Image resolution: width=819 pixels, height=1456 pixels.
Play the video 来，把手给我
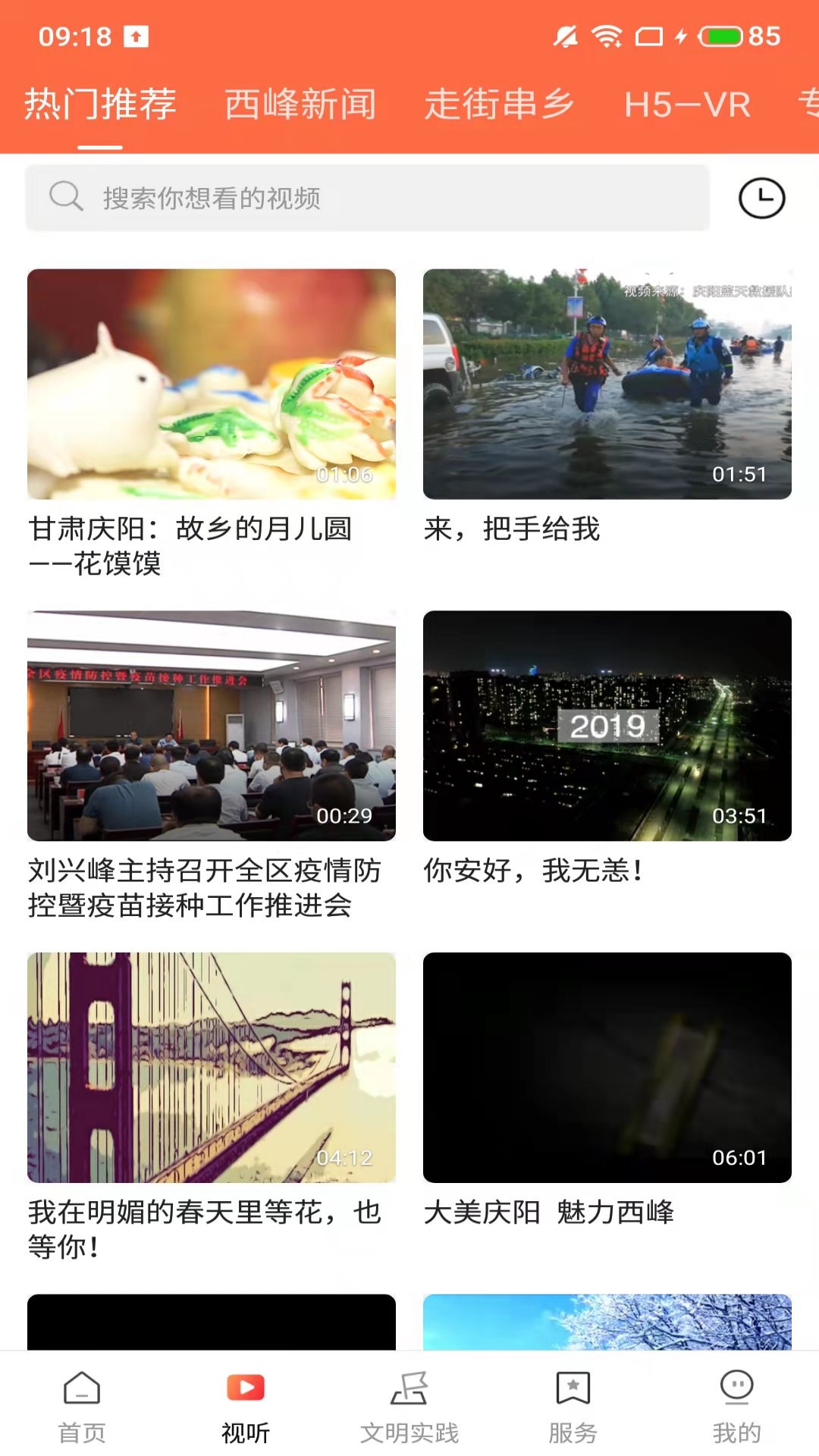pos(607,384)
